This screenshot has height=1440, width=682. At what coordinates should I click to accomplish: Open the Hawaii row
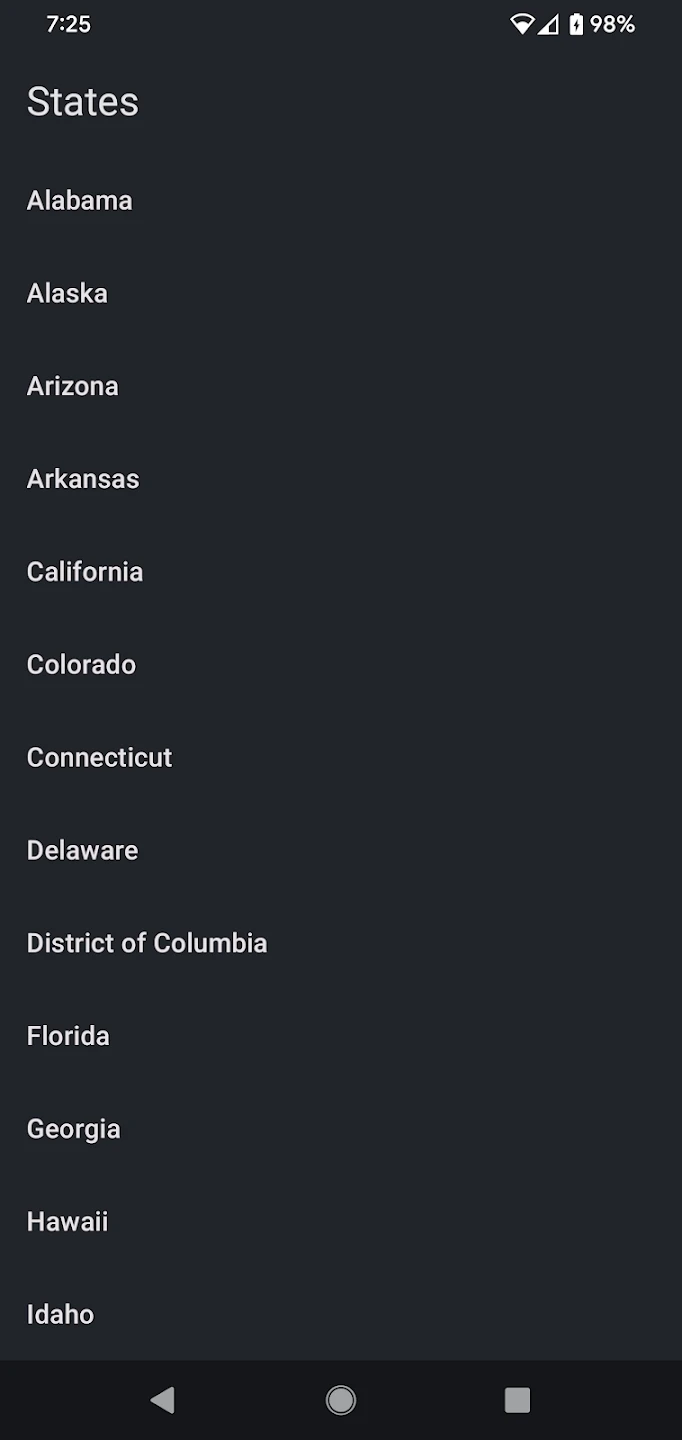tap(67, 1222)
